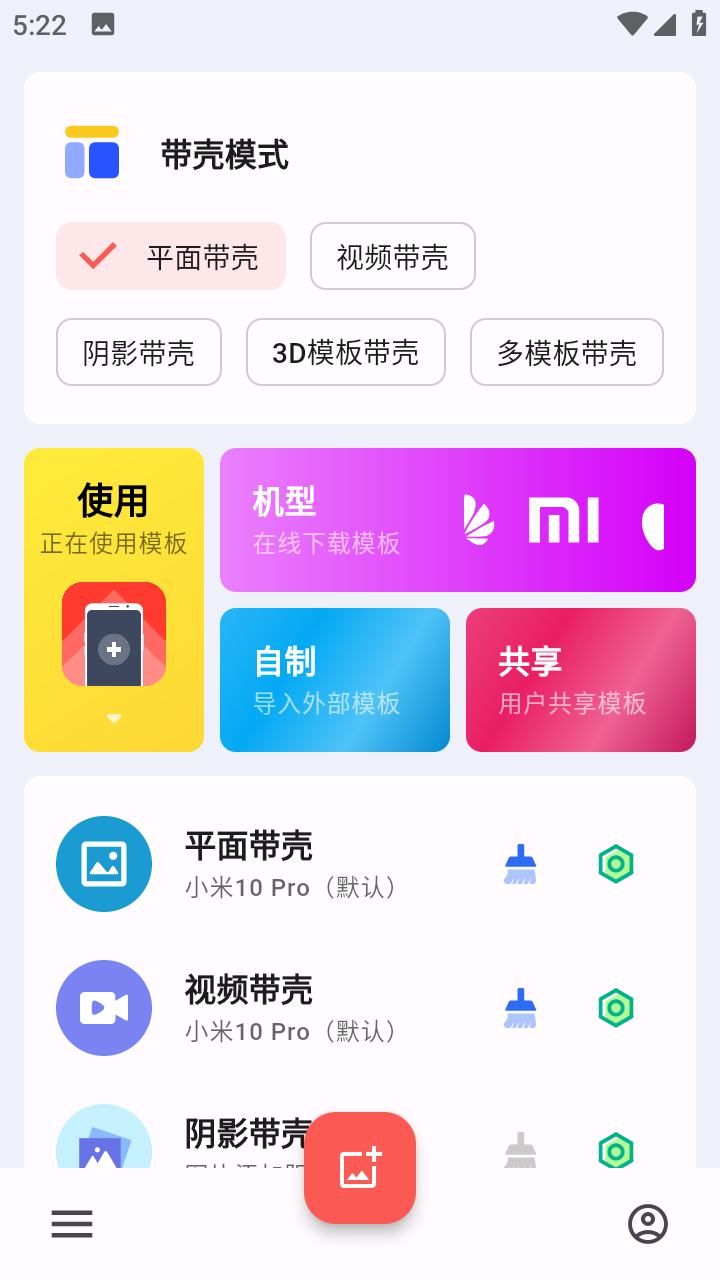The height and width of the screenshot is (1280, 720).
Task: Tap the green hexagon icon for 视频带壳
Action: click(x=616, y=1008)
